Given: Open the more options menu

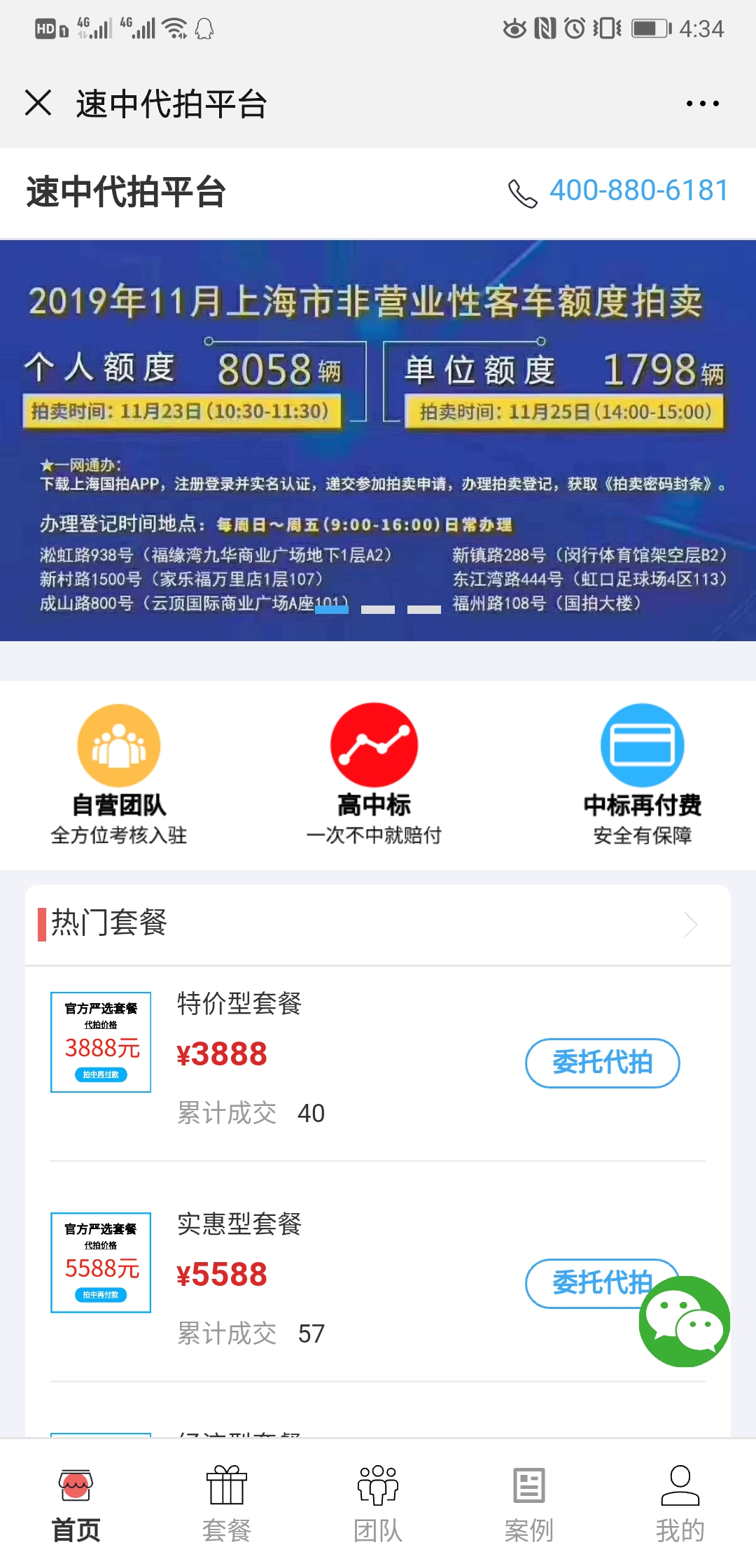Looking at the screenshot, I should click(703, 102).
